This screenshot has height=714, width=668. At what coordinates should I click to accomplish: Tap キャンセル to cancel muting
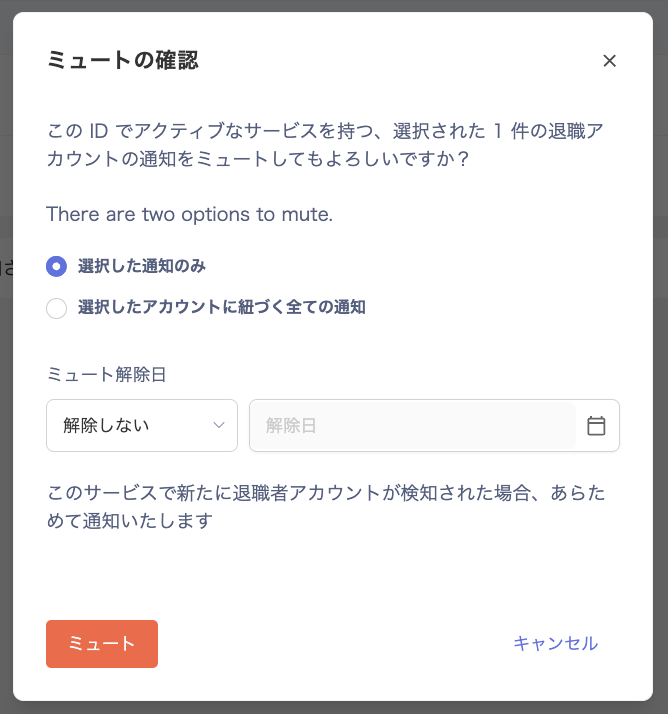(x=555, y=643)
